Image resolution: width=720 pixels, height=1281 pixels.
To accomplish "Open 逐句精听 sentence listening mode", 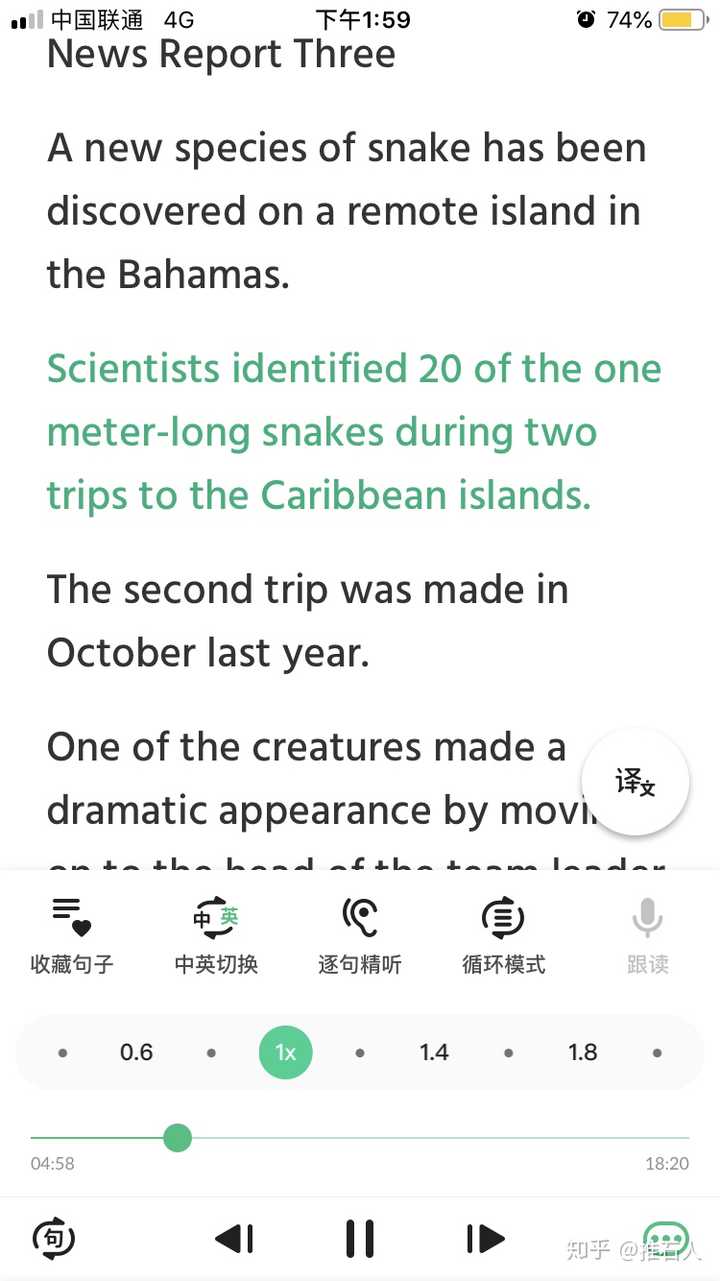I will coord(360,934).
